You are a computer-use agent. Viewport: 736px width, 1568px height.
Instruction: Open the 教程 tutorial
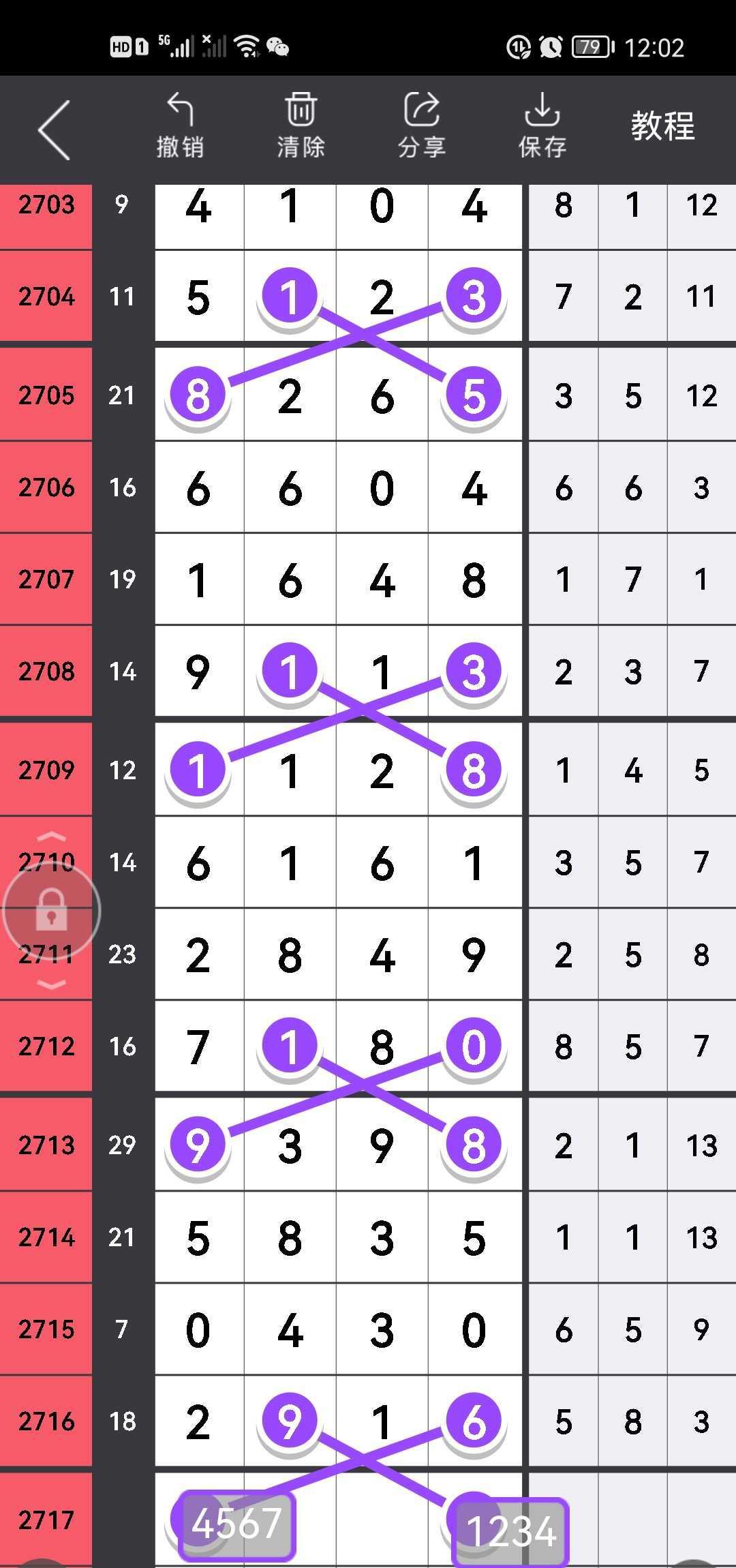point(662,127)
